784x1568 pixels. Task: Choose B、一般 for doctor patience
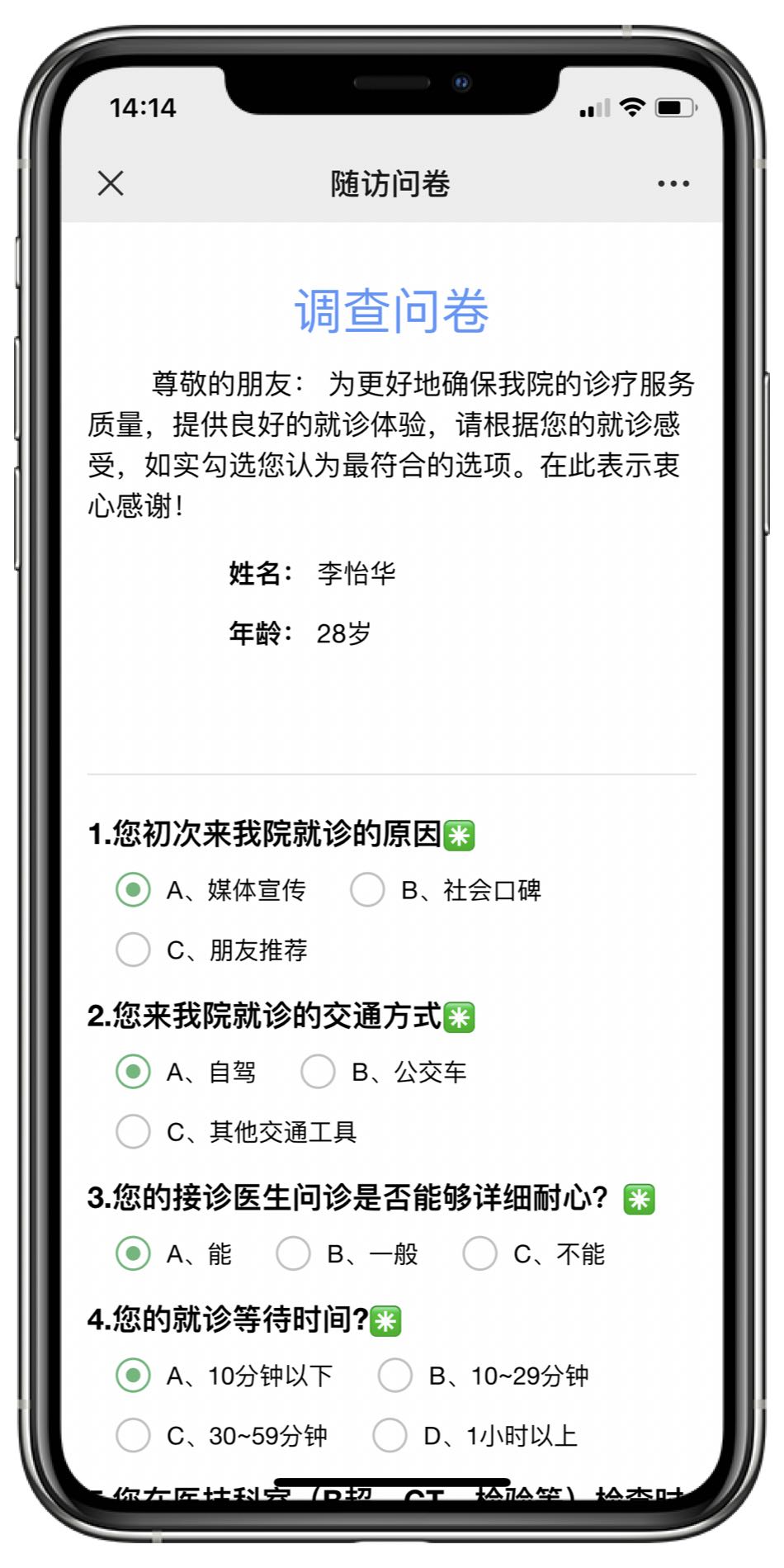click(x=293, y=1253)
